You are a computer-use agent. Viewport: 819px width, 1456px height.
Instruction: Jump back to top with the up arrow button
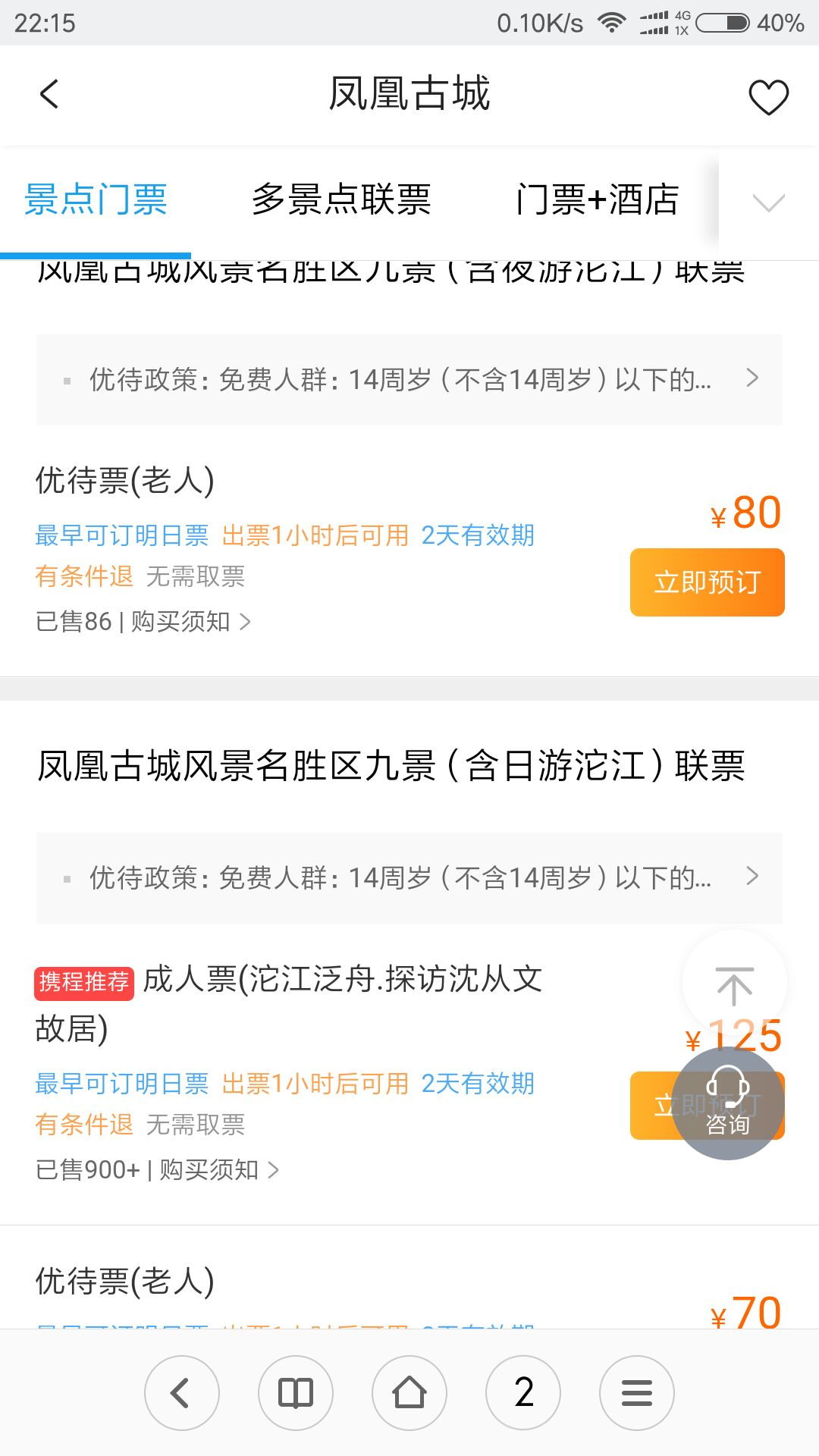734,983
